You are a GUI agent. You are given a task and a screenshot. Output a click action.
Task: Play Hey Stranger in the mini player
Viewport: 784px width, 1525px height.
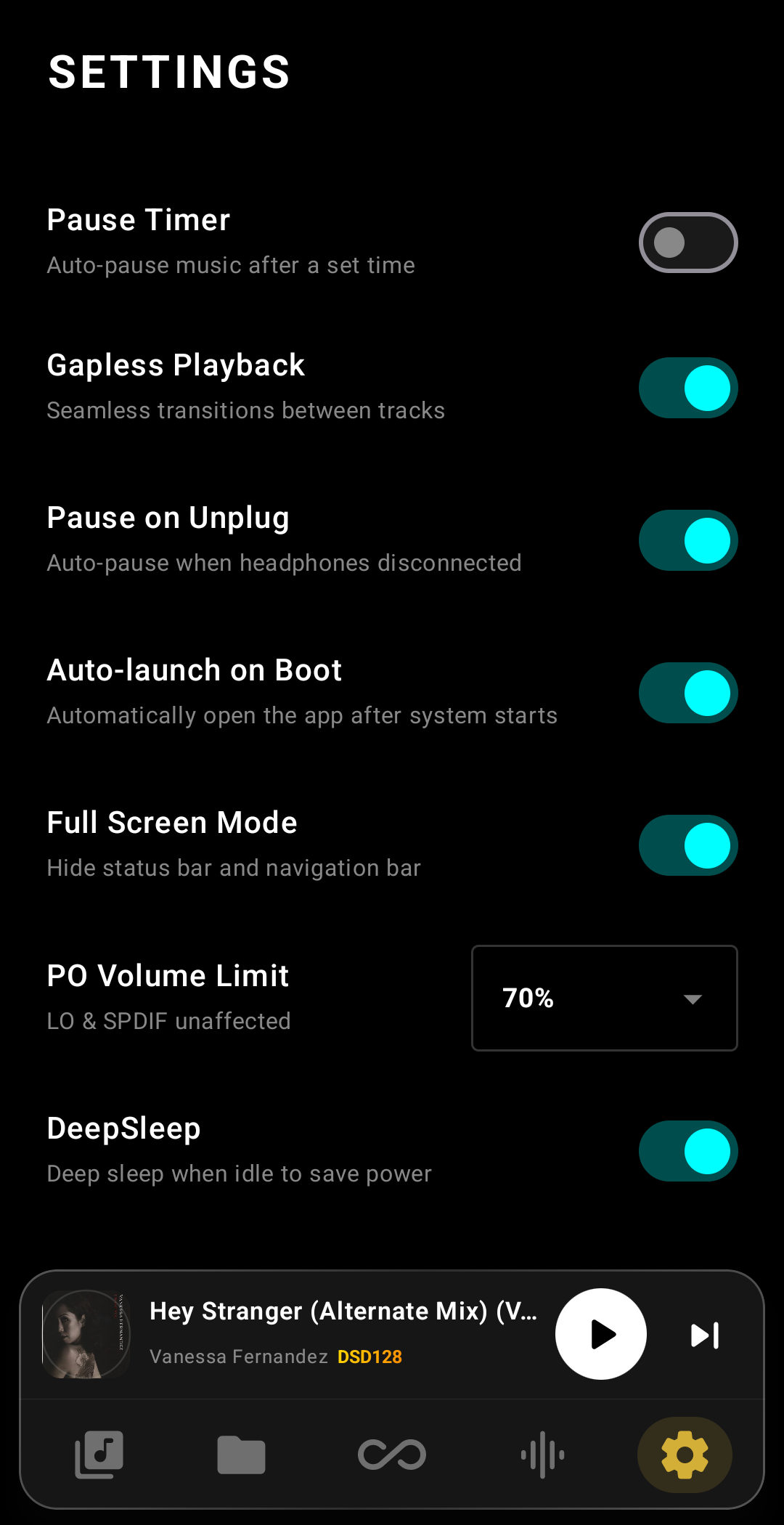click(x=600, y=1334)
